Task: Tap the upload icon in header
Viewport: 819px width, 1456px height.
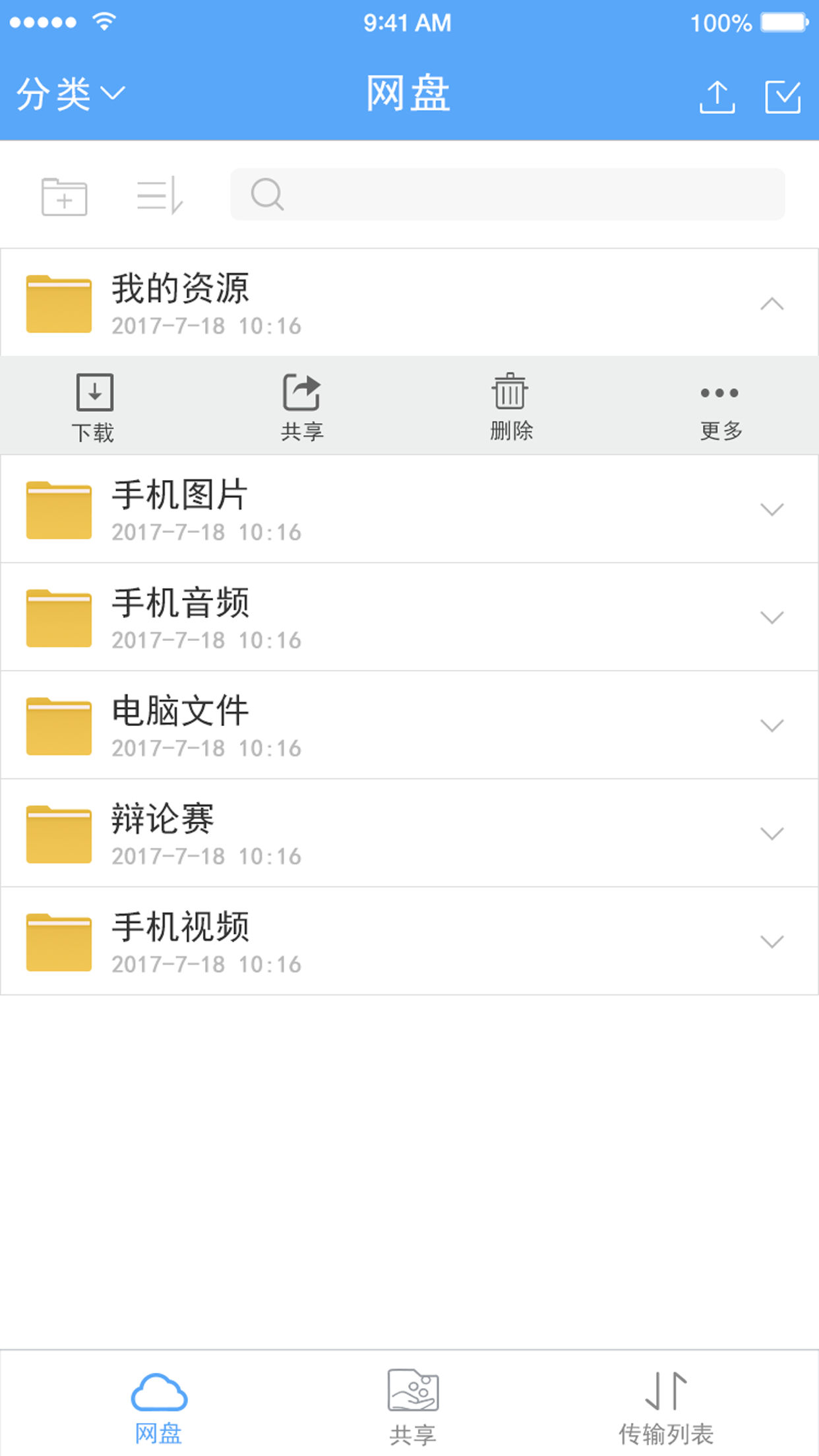Action: coord(717,97)
